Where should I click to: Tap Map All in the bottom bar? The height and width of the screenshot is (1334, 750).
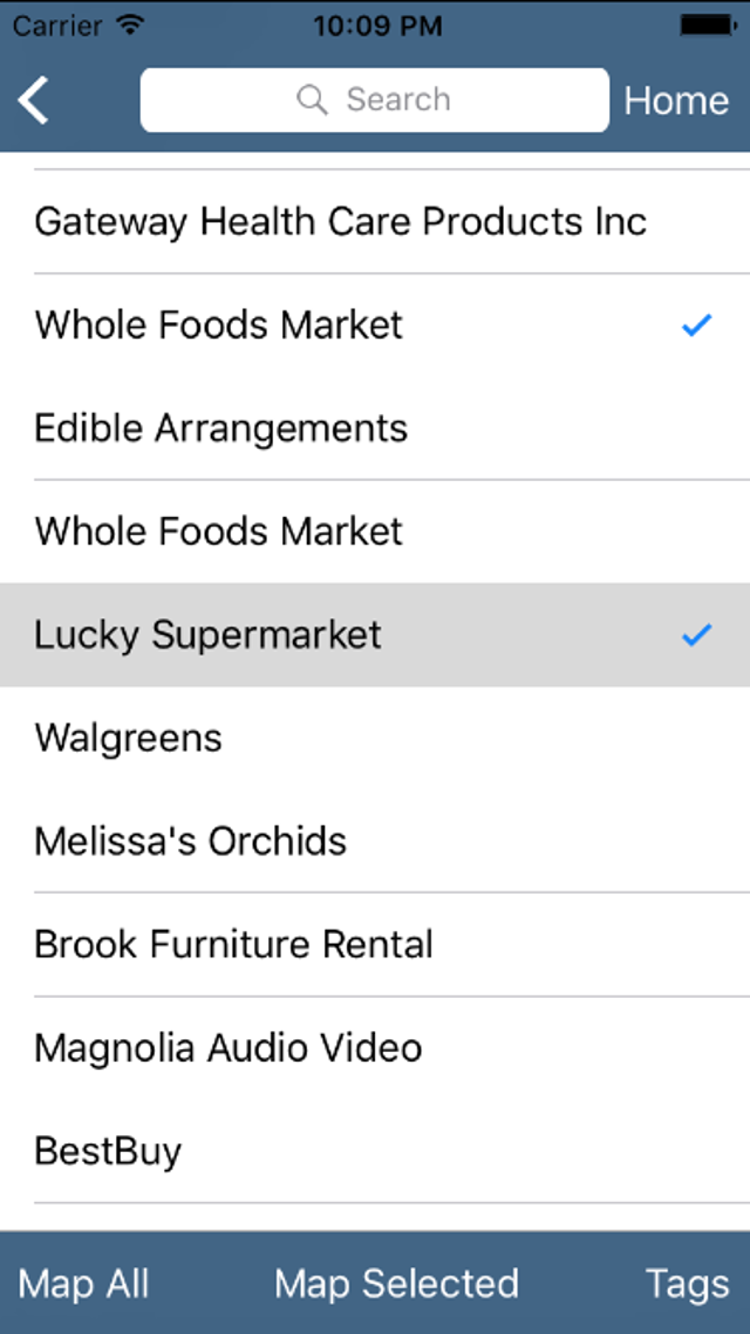(84, 1284)
